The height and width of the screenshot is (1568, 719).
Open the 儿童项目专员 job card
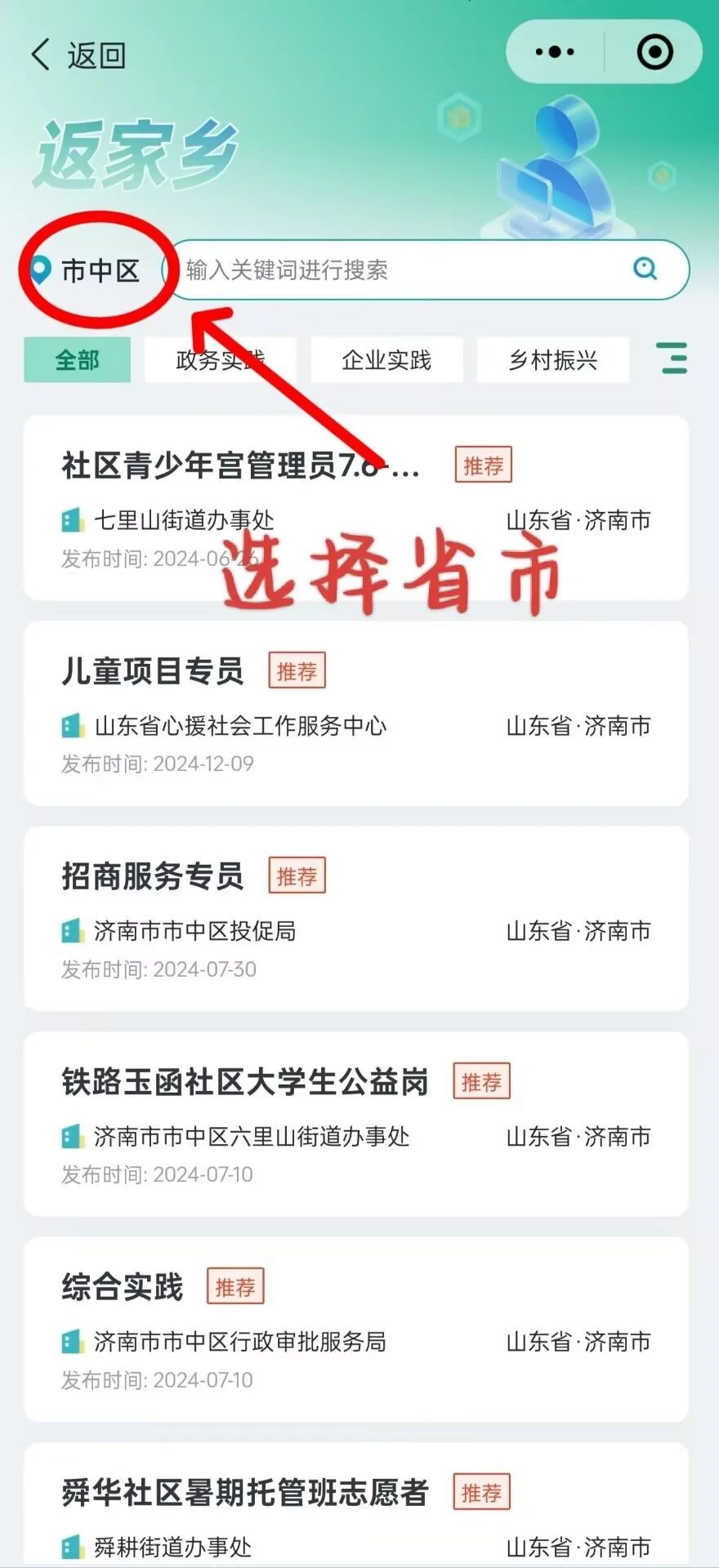coord(355,714)
